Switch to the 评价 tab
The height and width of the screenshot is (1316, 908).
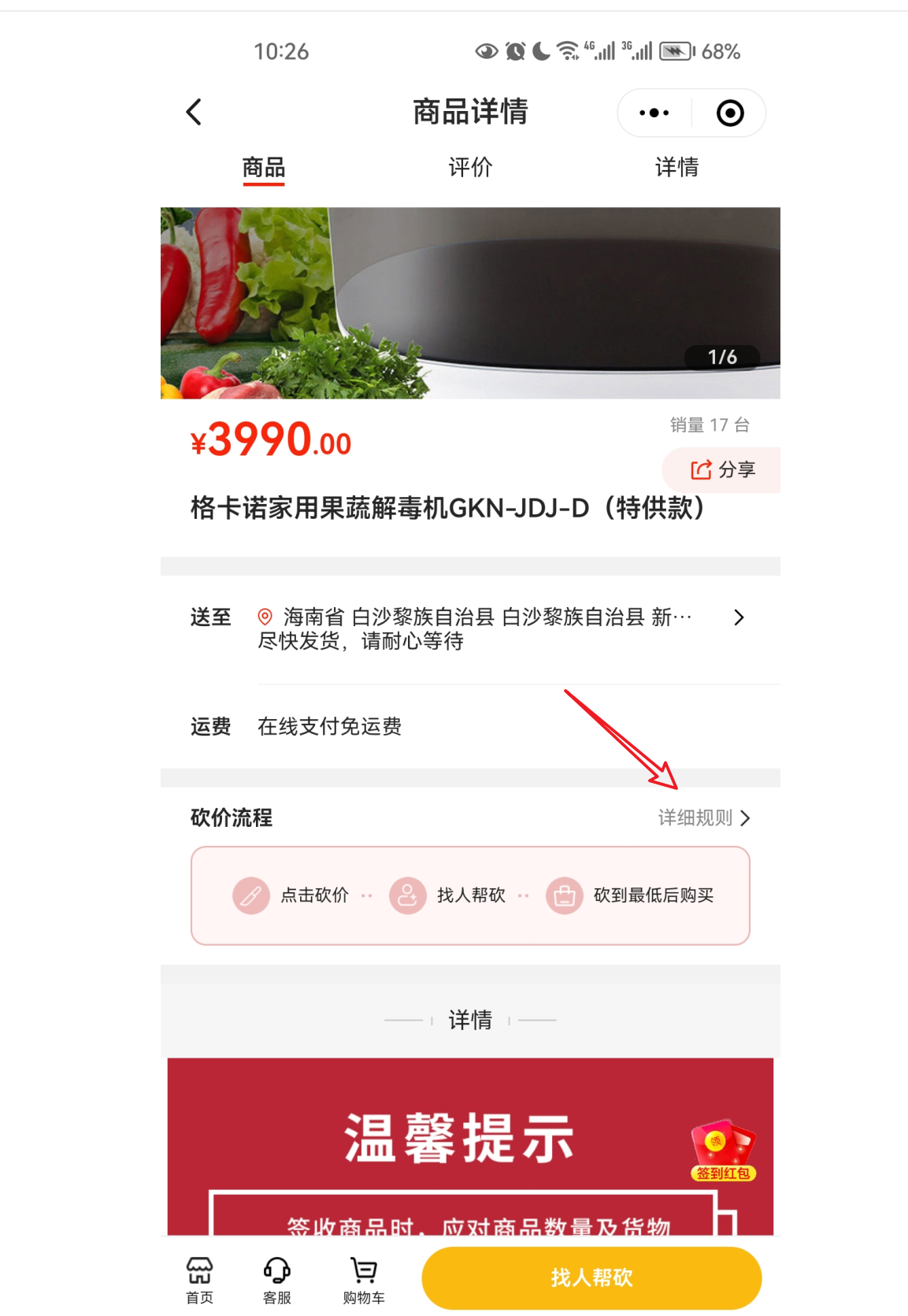pos(470,167)
